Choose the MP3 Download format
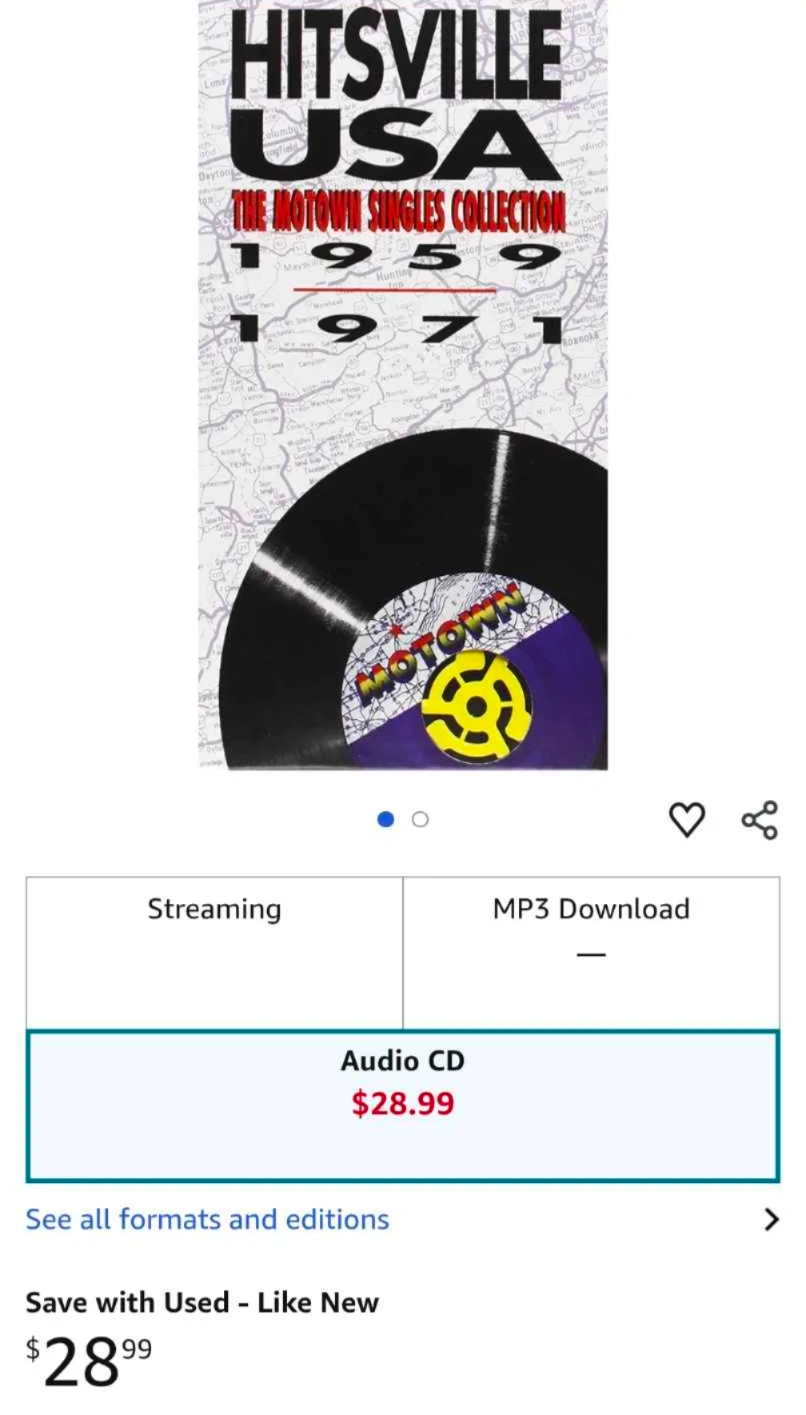806x1415 pixels. click(x=591, y=953)
